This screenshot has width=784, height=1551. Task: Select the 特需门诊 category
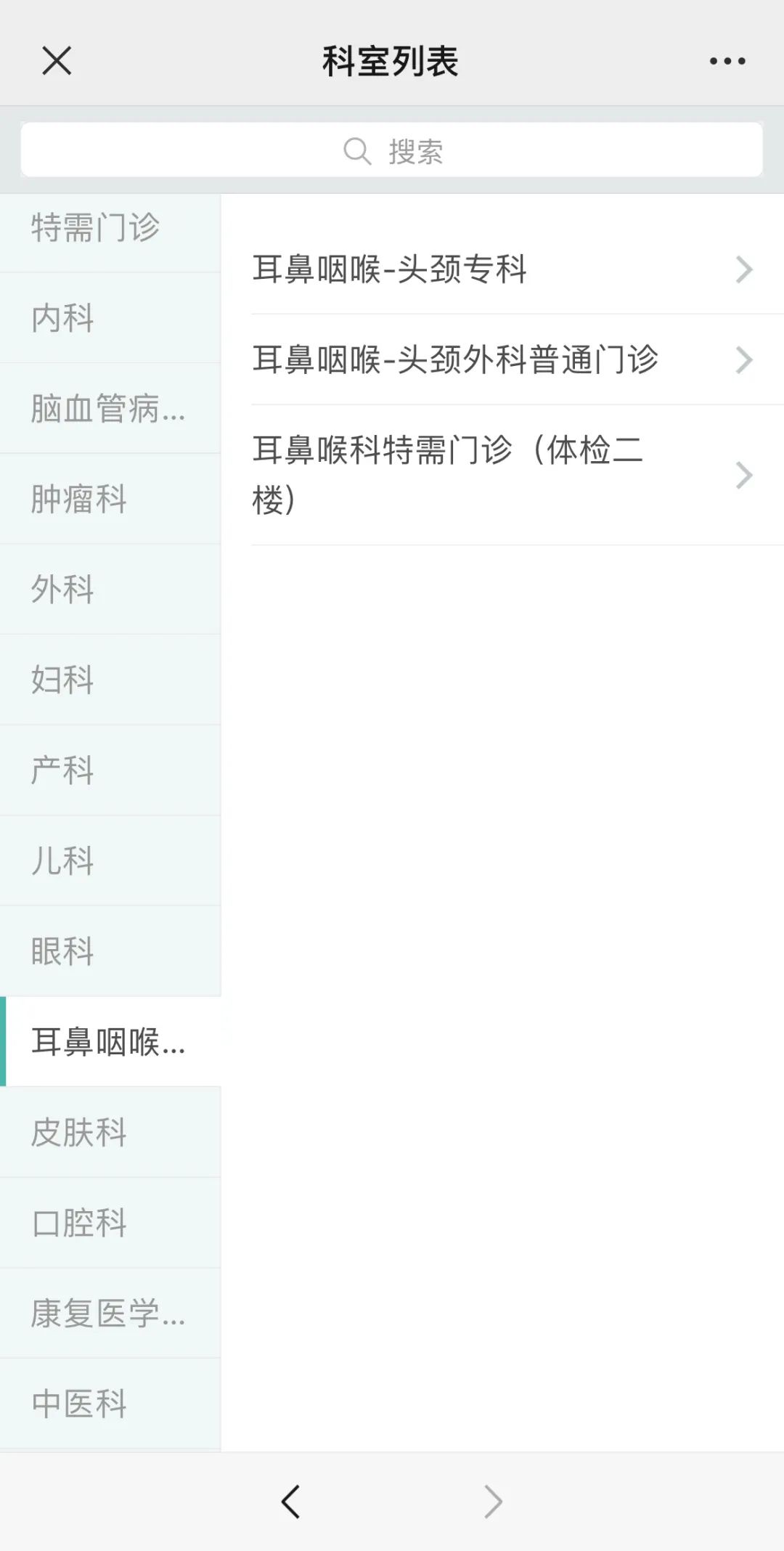coord(110,229)
